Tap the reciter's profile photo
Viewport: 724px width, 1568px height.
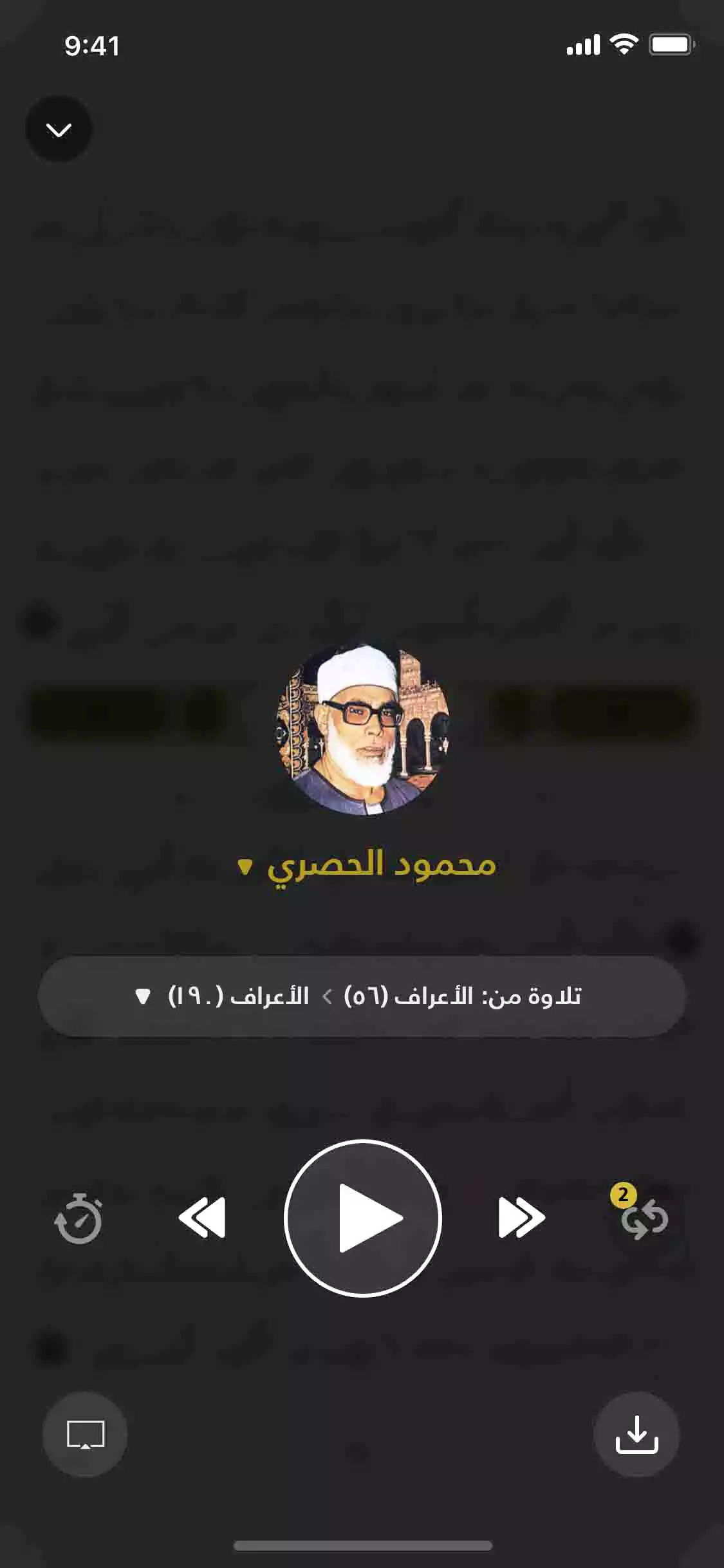coord(362,730)
